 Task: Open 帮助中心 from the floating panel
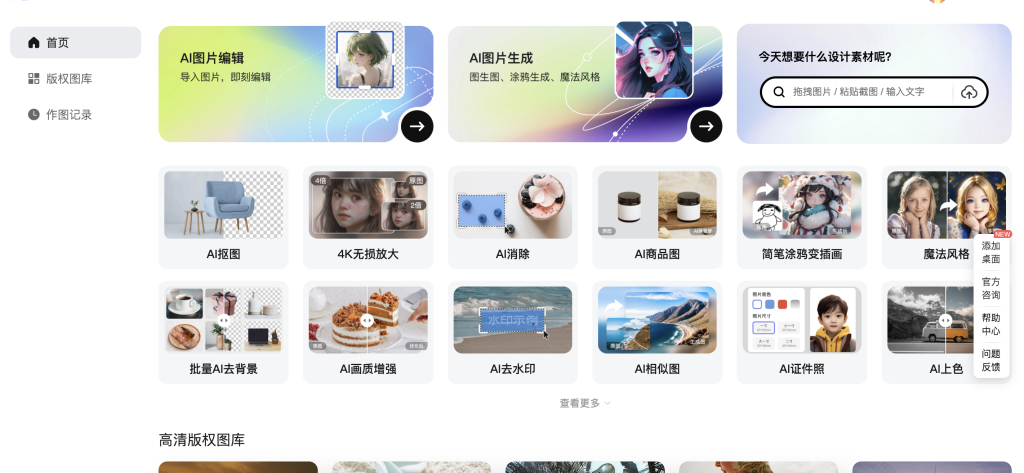(x=990, y=324)
